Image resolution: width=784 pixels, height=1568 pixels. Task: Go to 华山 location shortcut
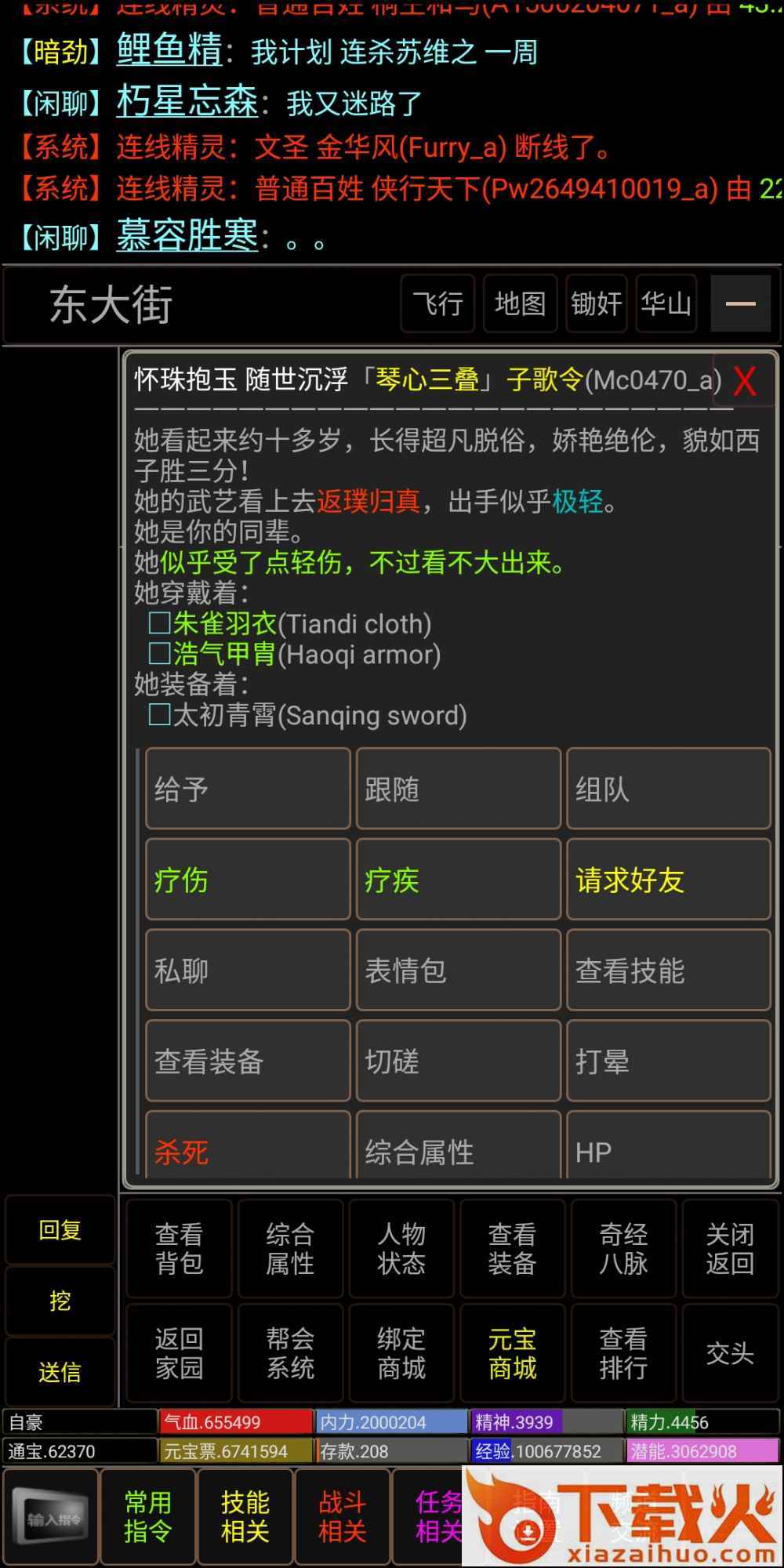666,303
